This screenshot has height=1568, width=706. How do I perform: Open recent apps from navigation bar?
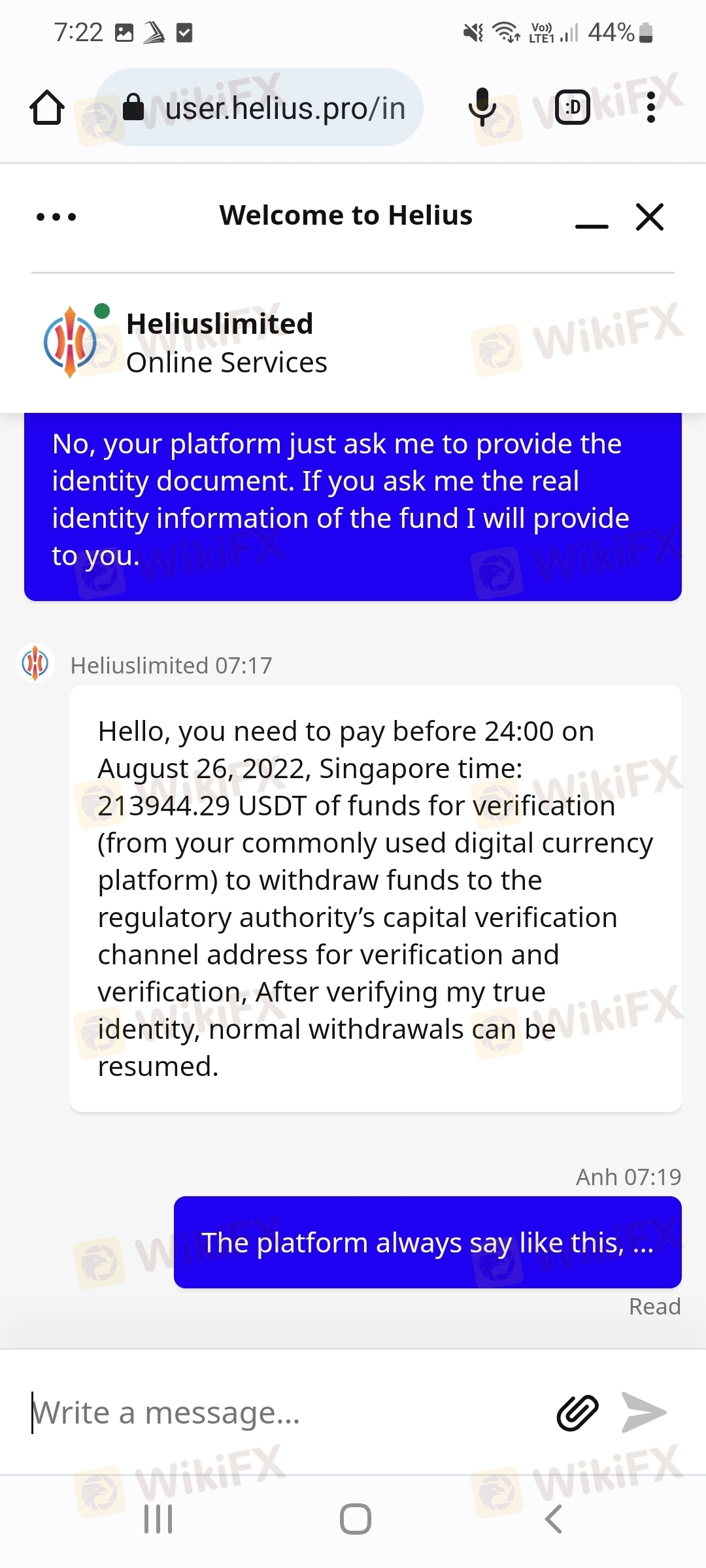158,1519
